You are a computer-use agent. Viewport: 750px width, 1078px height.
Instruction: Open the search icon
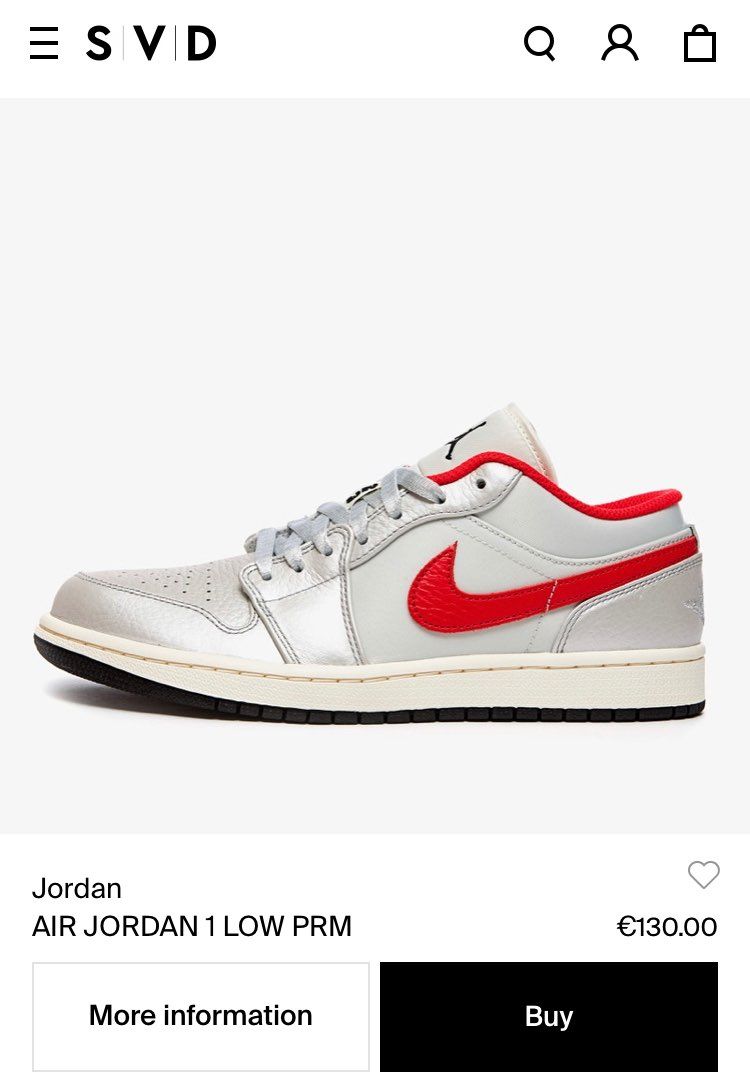(540, 44)
